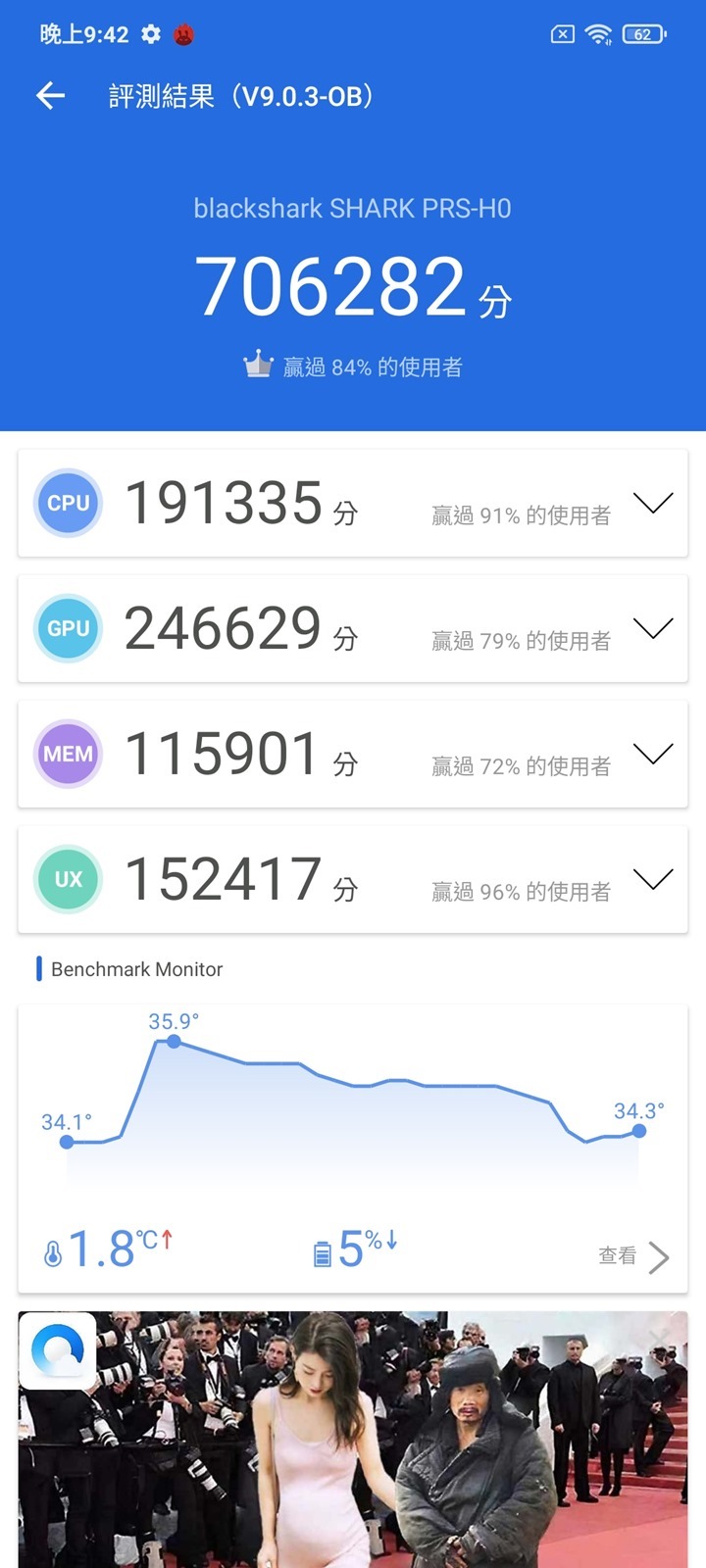Tap the 35.9° peak marker on temperature graph
The image size is (706, 1568).
[174, 1044]
